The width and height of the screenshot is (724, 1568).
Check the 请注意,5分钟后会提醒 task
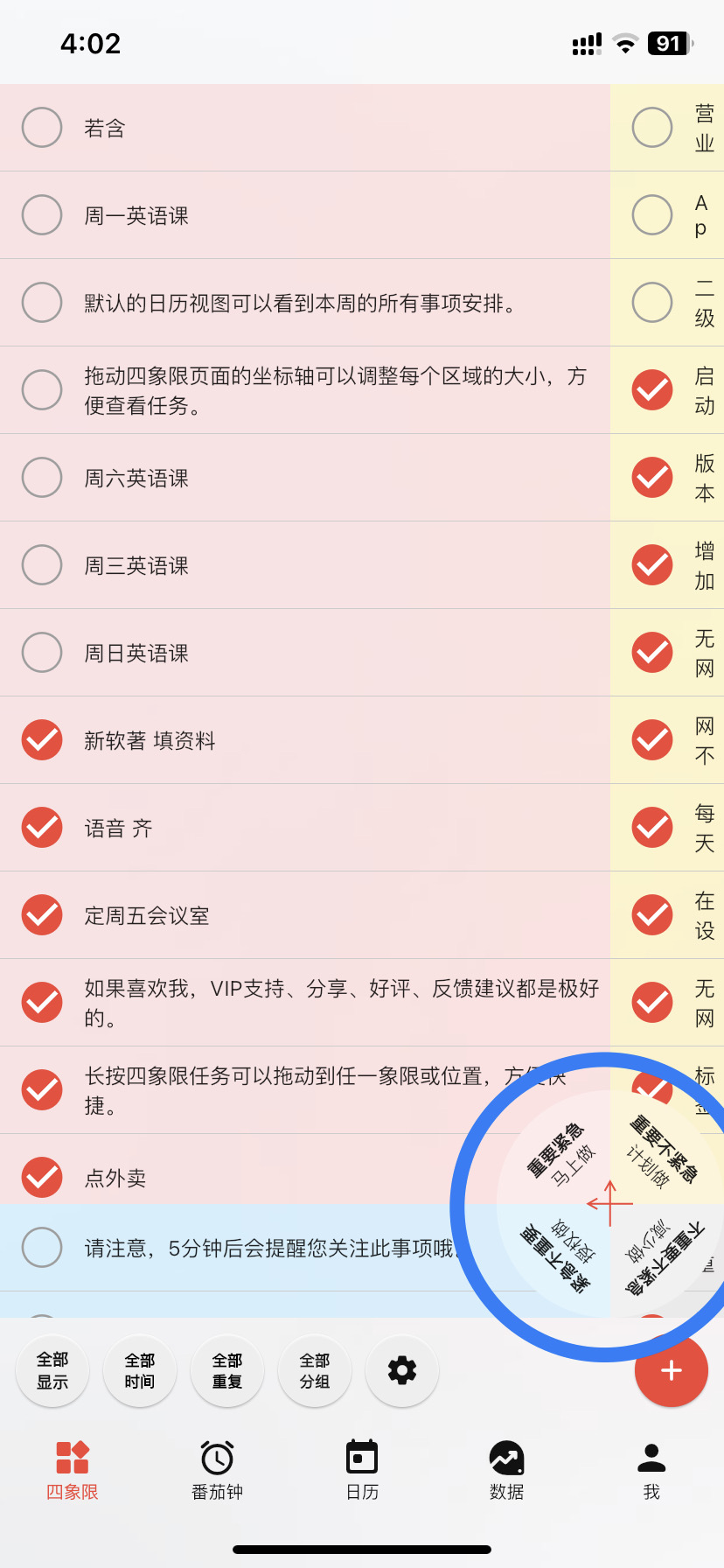[42, 1248]
